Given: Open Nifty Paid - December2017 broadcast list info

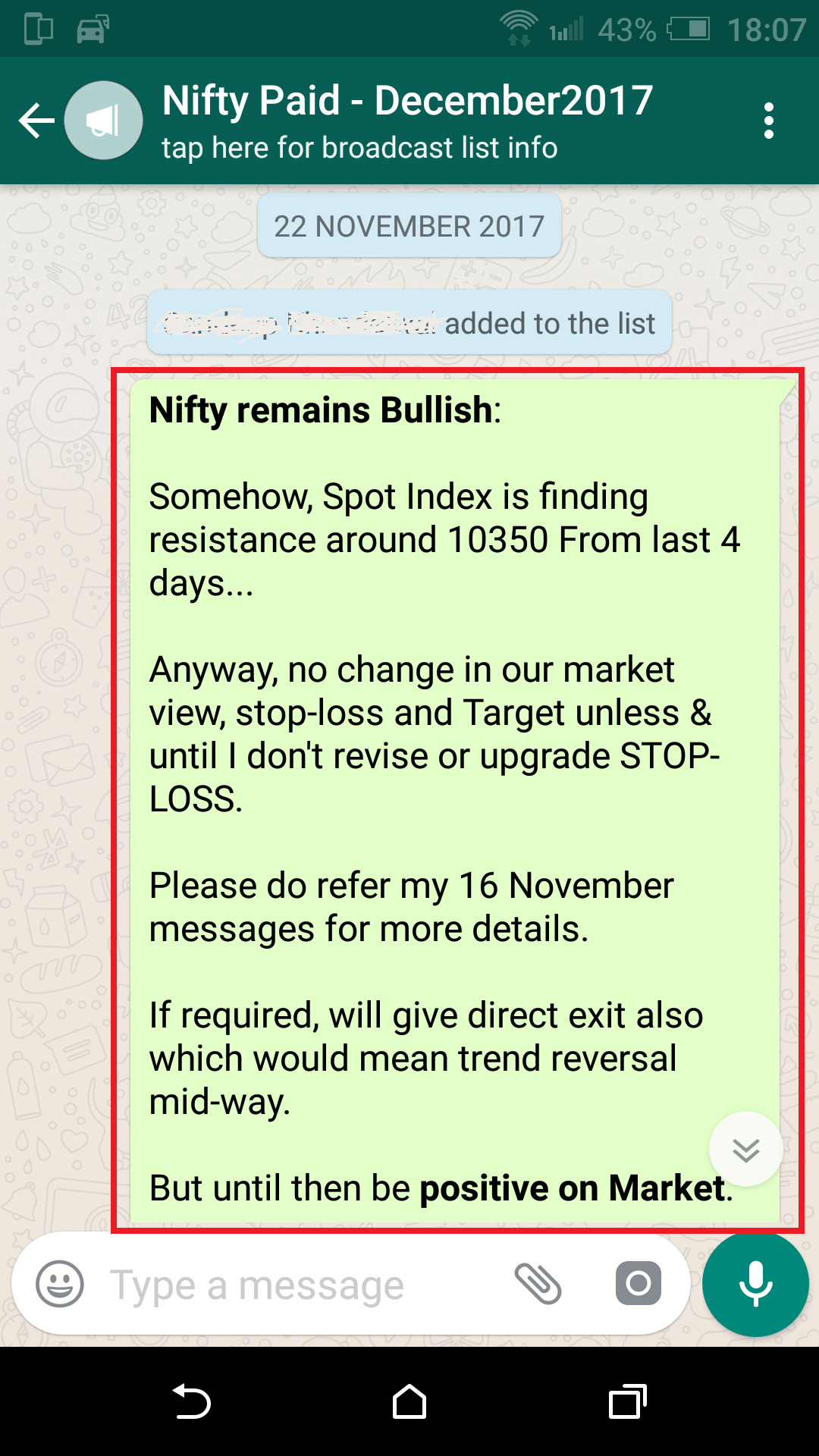Looking at the screenshot, I should tap(407, 121).
